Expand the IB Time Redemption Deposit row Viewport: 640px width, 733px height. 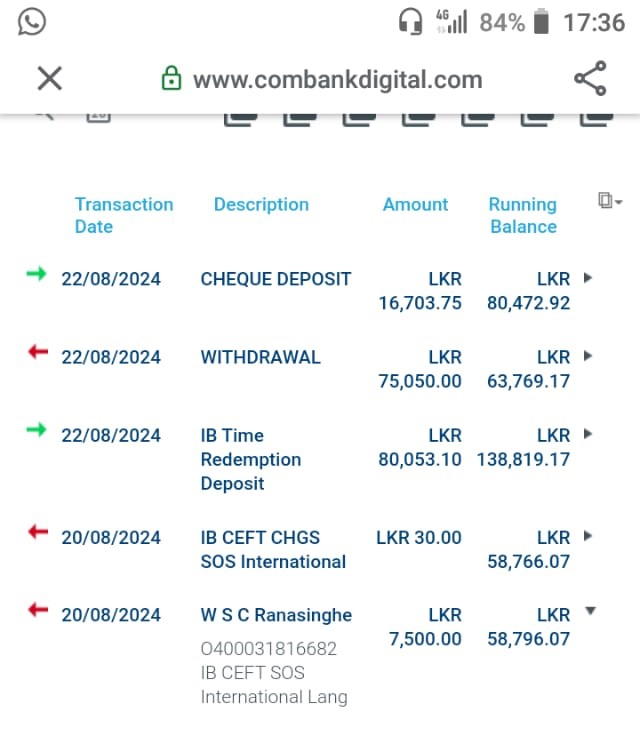[x=588, y=434]
